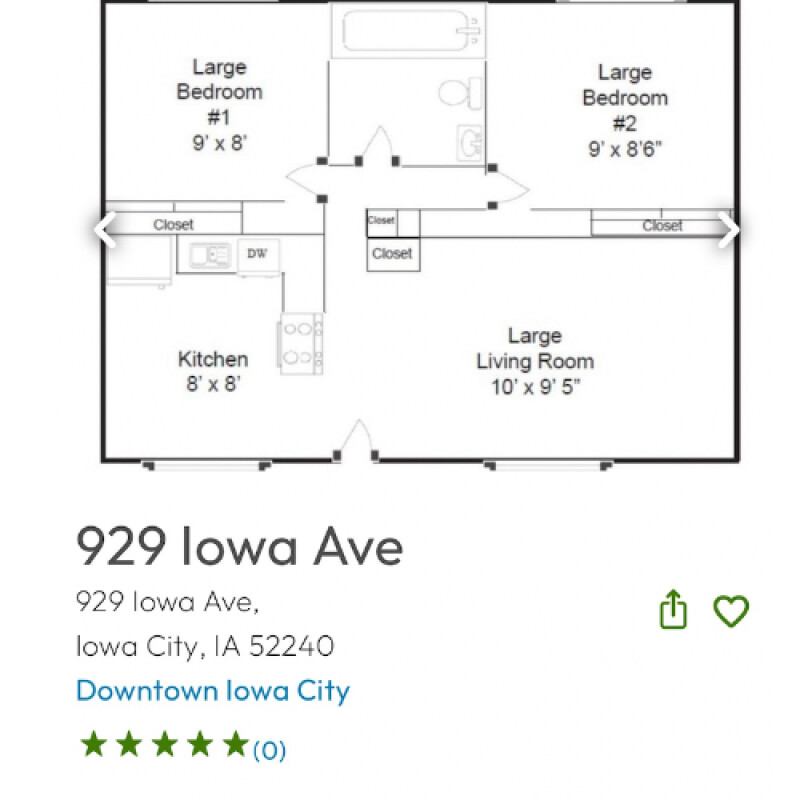Show the next listing photo

tap(729, 230)
